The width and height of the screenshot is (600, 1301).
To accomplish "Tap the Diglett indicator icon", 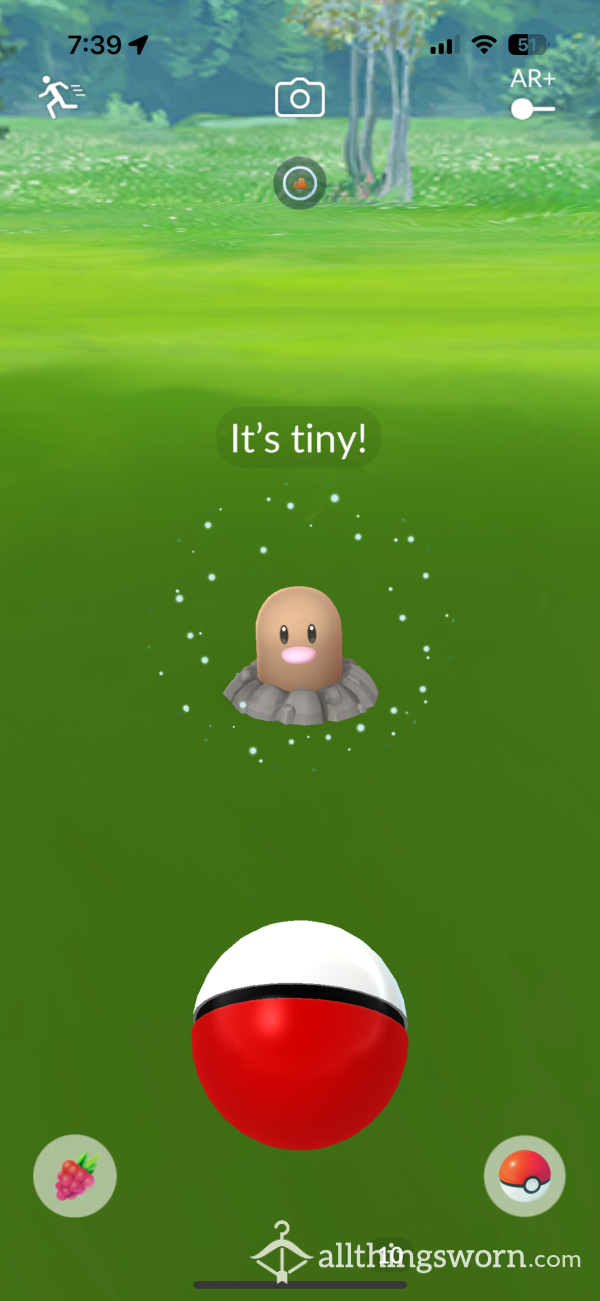I will click(x=300, y=183).
